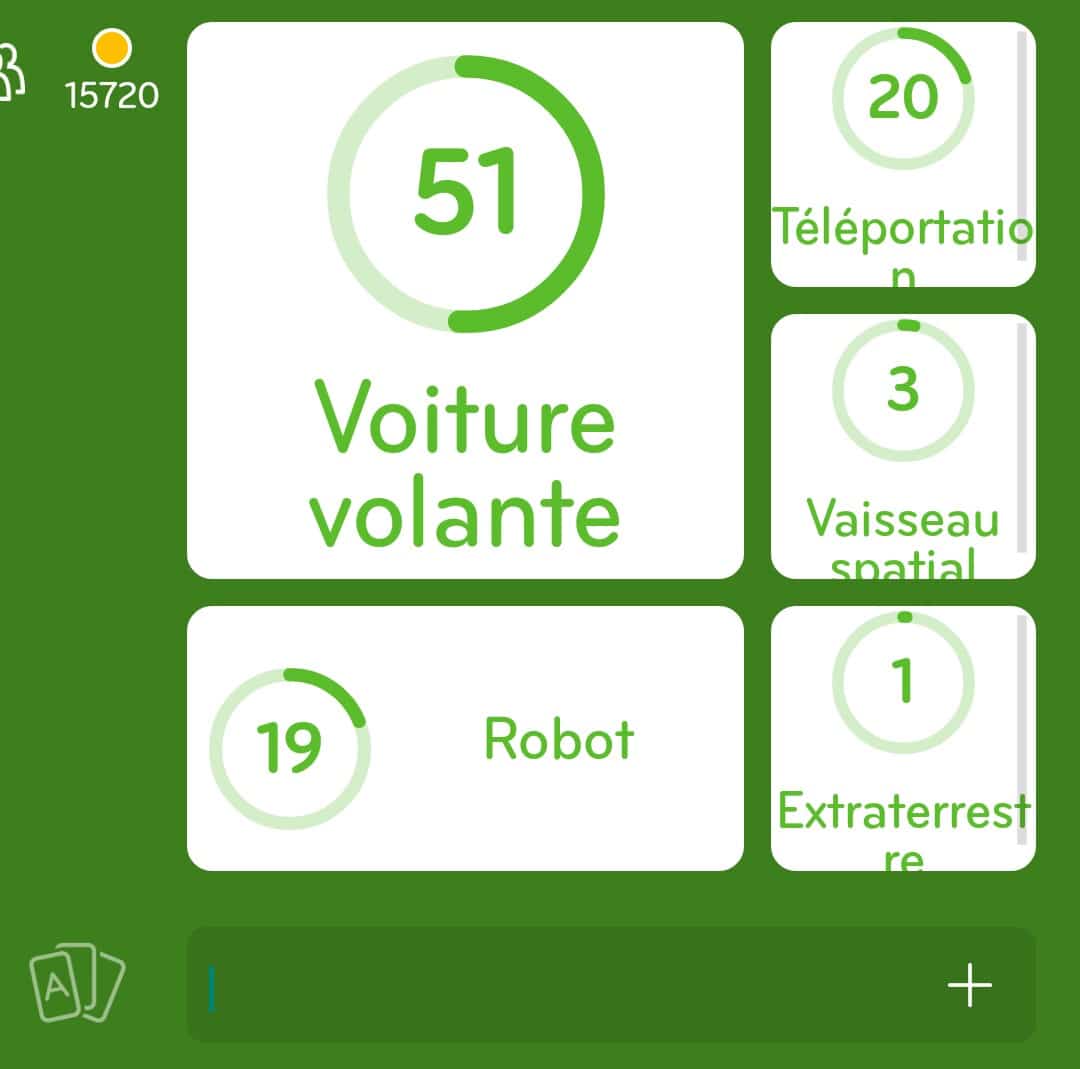Select the Robot answer card
Screen dimensions: 1080x1069
pos(465,739)
